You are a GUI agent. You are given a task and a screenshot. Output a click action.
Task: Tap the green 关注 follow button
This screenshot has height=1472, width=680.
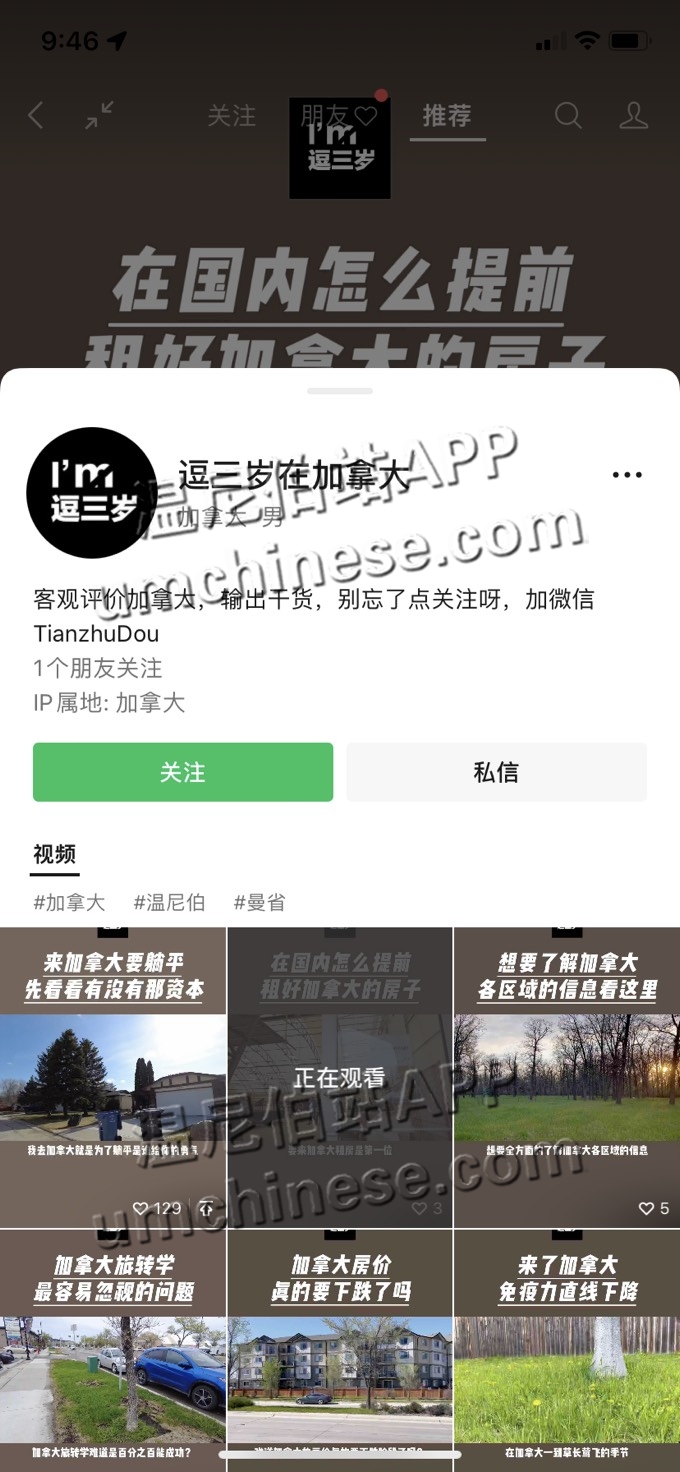click(182, 772)
